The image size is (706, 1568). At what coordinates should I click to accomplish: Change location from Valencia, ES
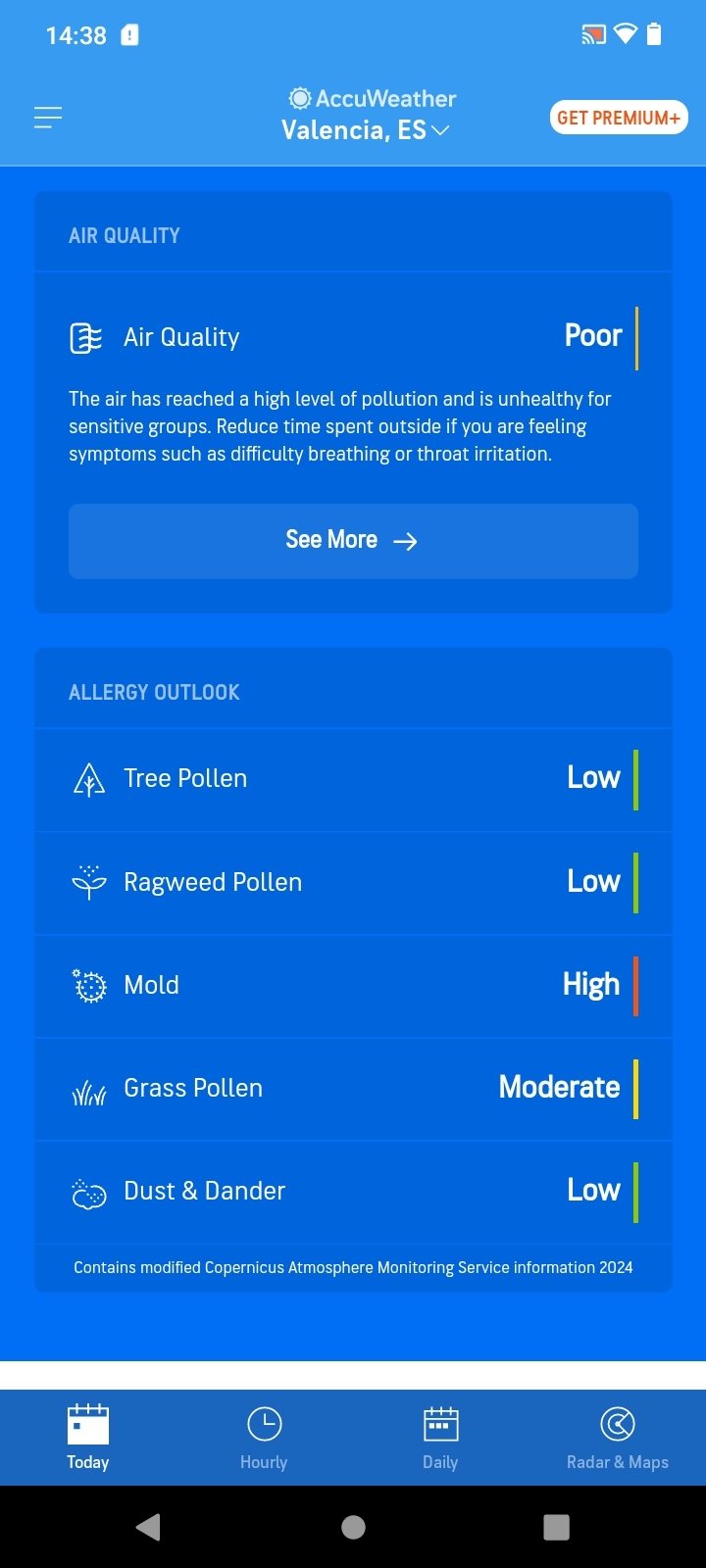point(365,130)
